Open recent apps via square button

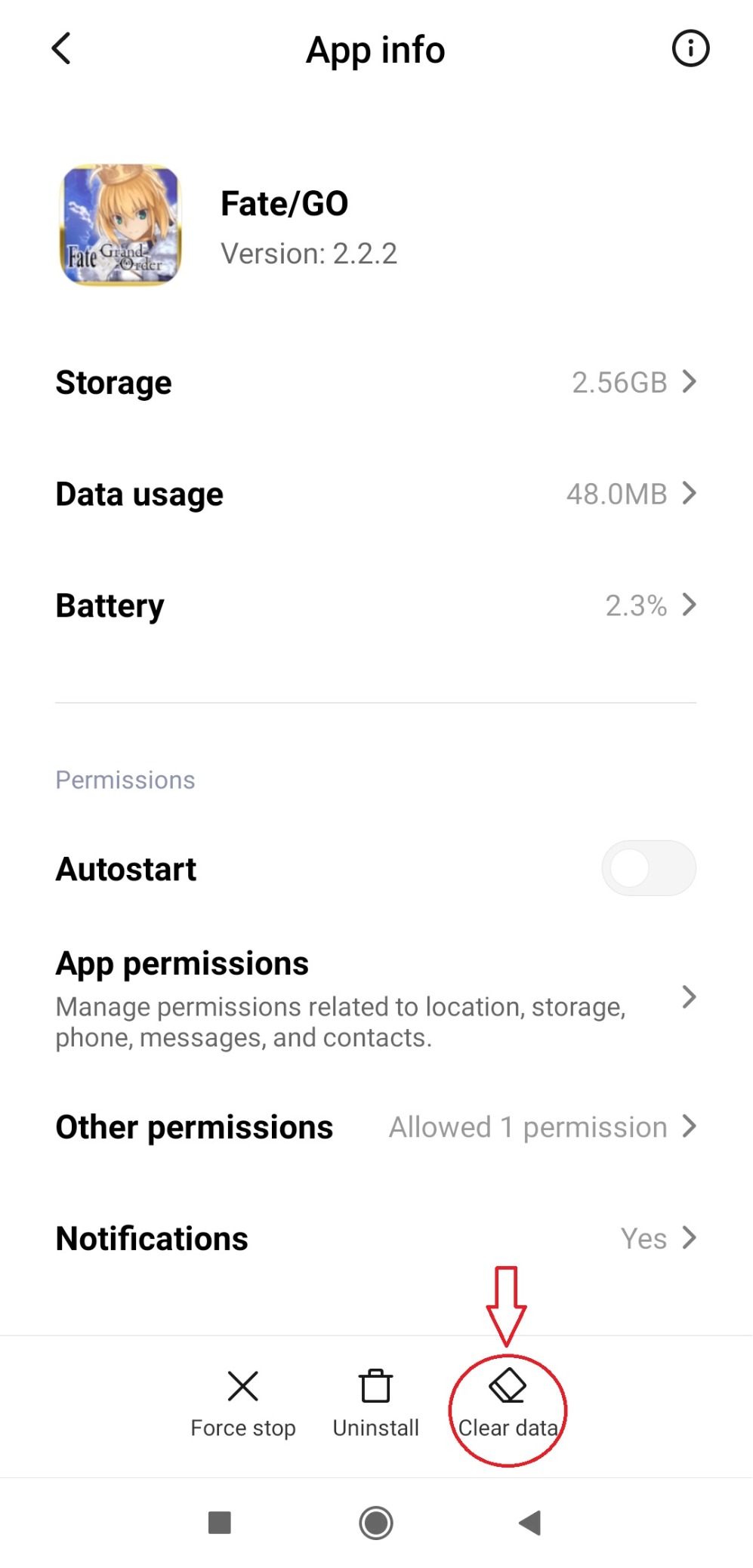point(220,1522)
